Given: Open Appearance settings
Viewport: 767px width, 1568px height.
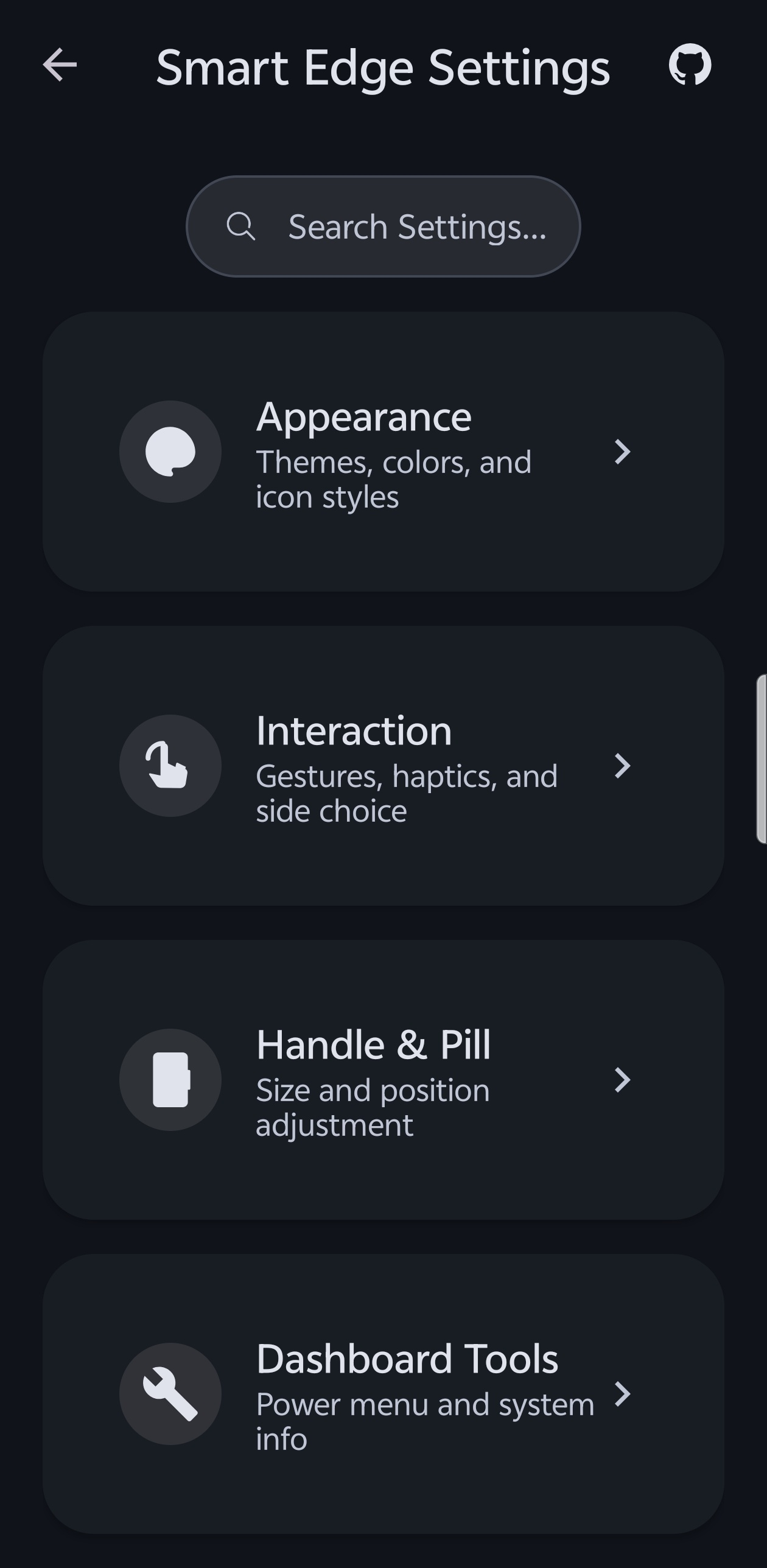Looking at the screenshot, I should tap(383, 452).
